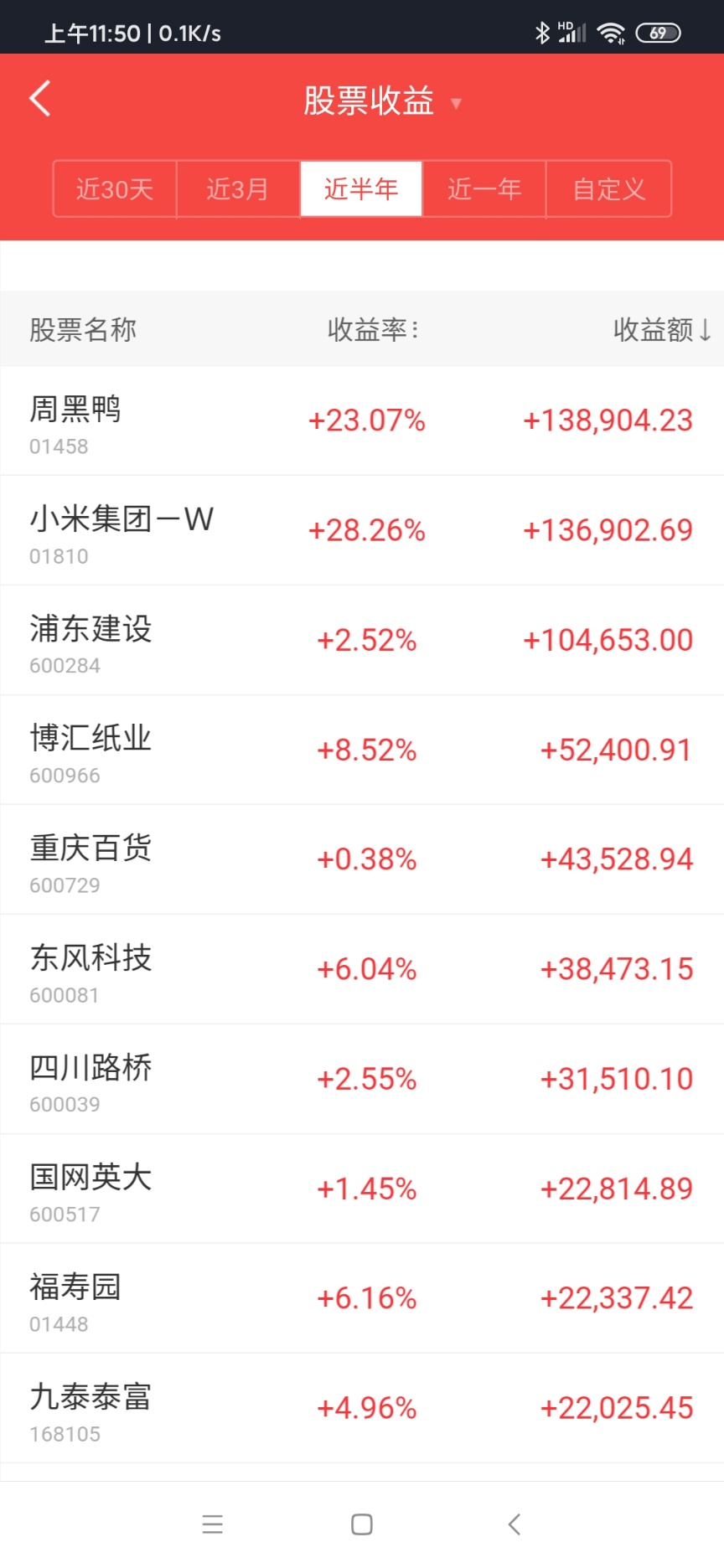The height and width of the screenshot is (1568, 724).
Task: Go back using the header arrow
Action: click(40, 99)
